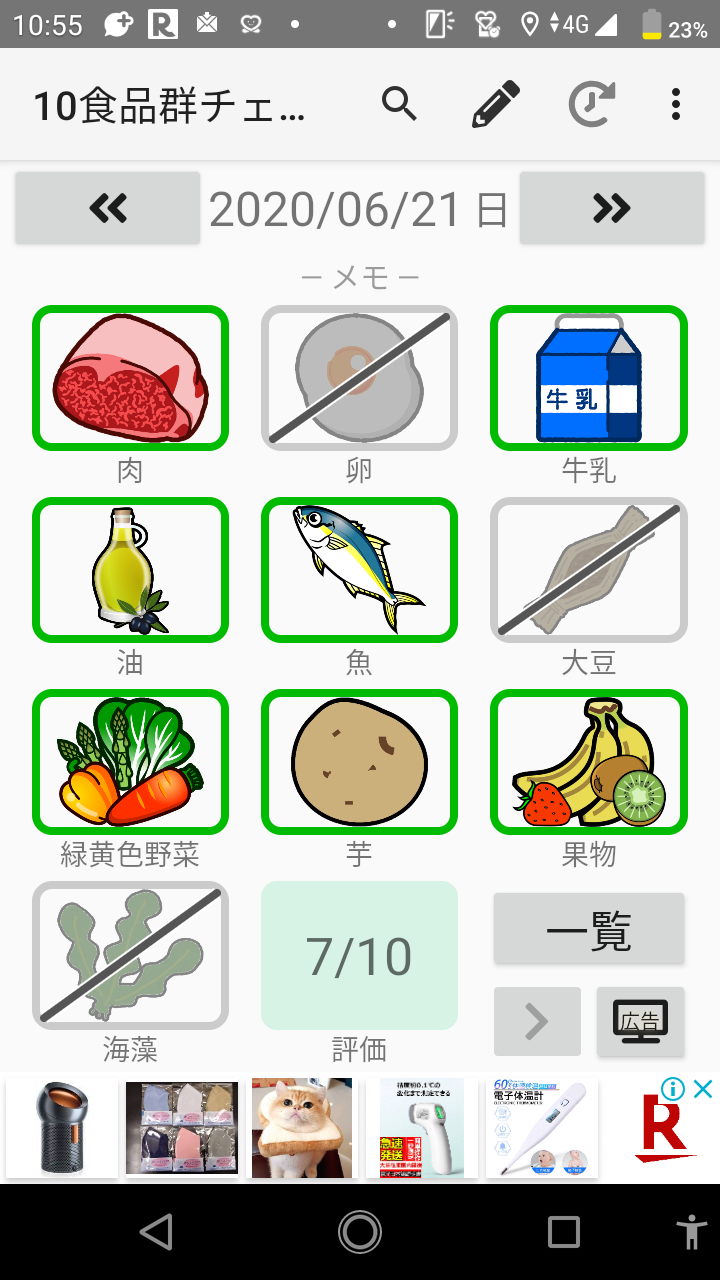Toggle the 芋 potato tile
720x1280 pixels.
(360, 762)
